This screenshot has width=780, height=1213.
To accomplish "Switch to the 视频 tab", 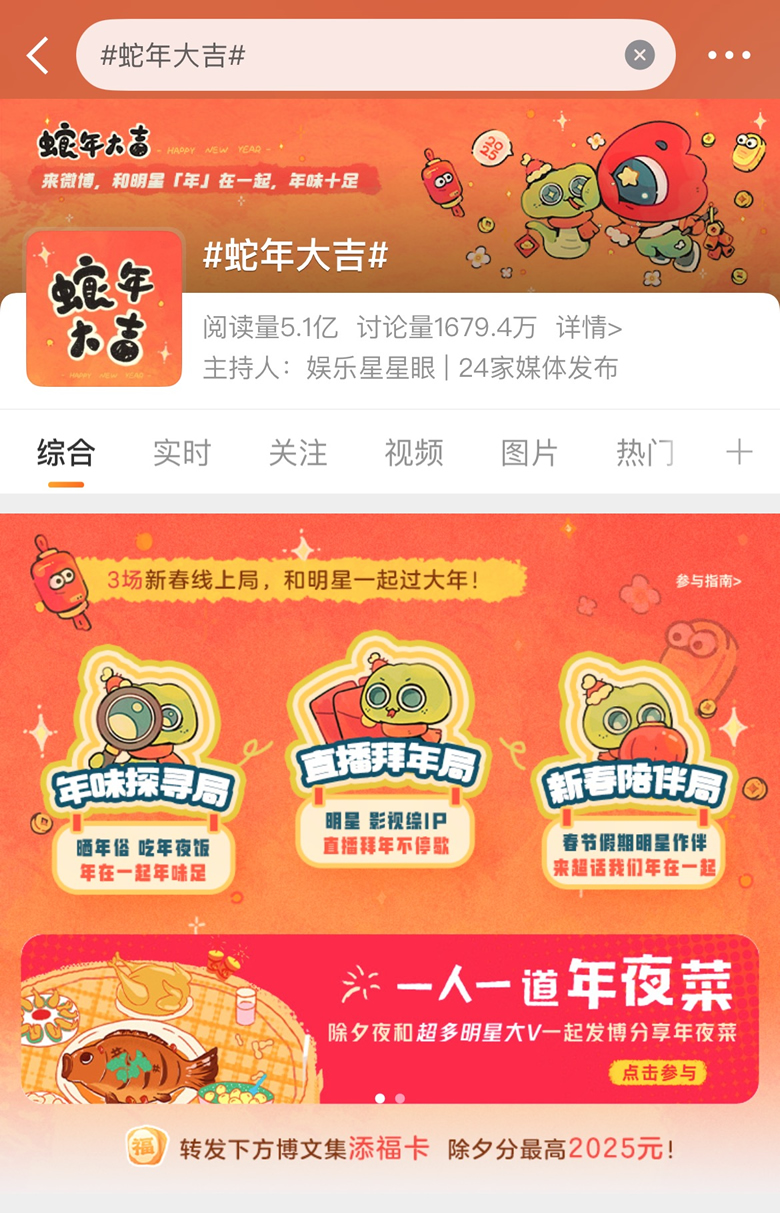I will point(414,453).
